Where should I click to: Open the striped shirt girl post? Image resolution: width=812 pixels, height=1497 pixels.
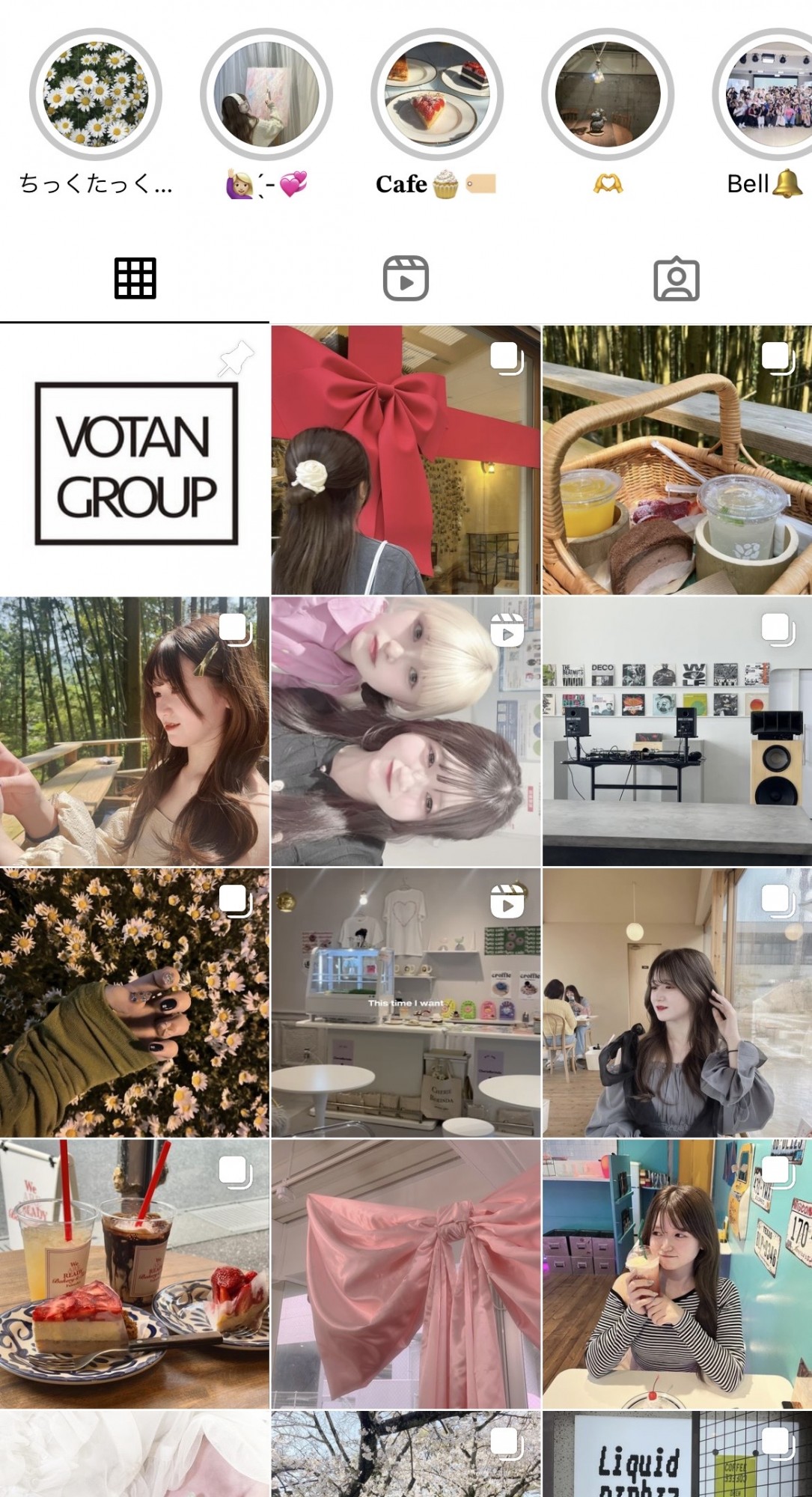(x=677, y=1273)
